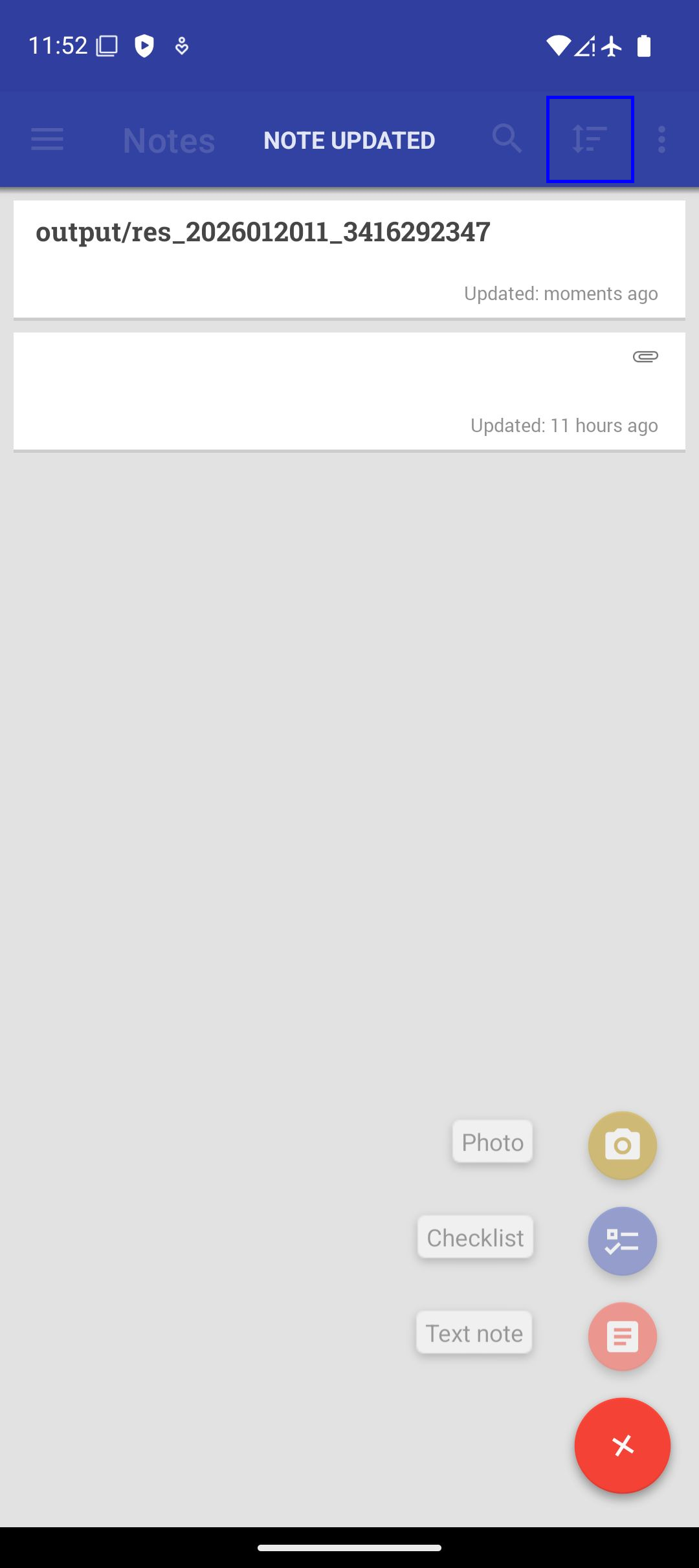Screen dimensions: 699x1568
Task: Create a new text note
Action: click(x=622, y=1336)
